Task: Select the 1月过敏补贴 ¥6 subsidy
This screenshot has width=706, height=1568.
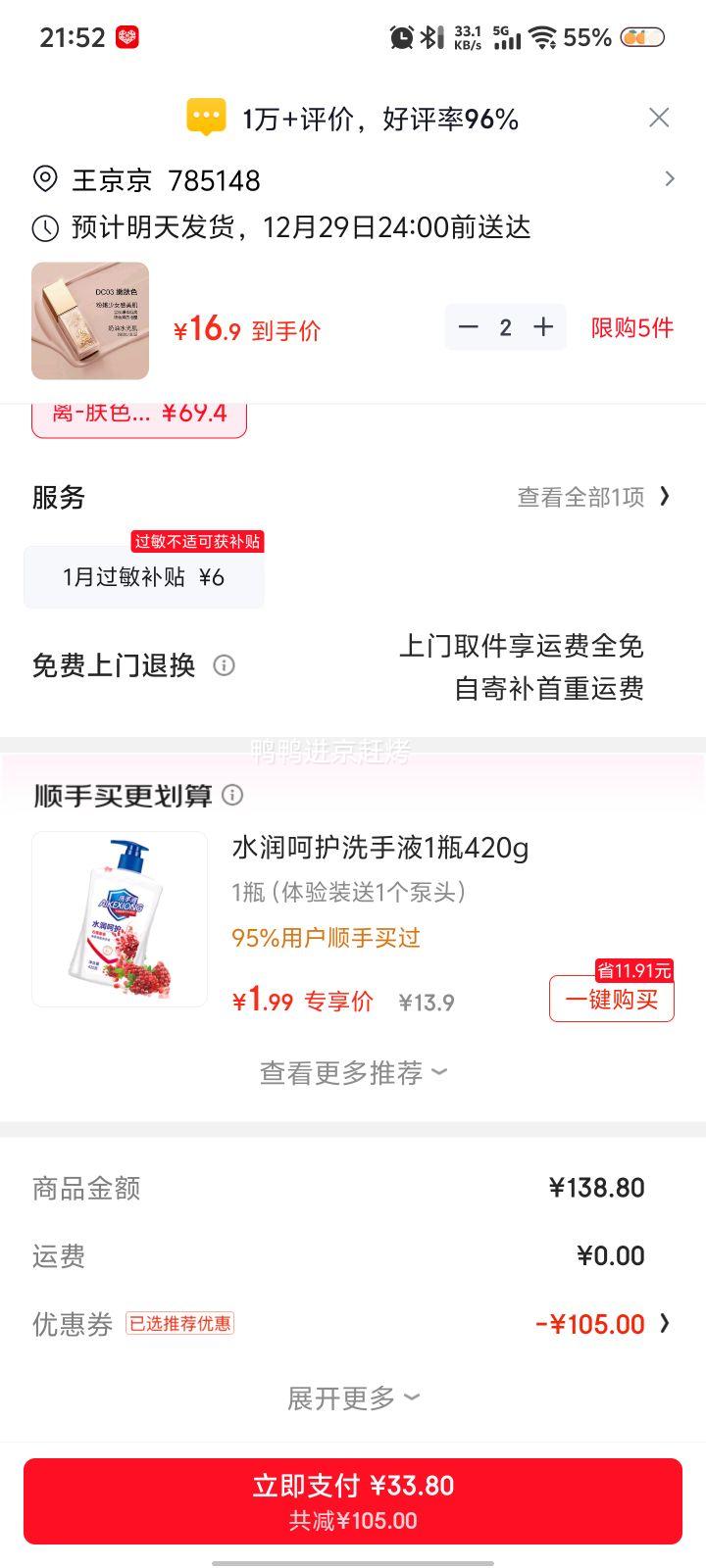Action: click(x=144, y=577)
